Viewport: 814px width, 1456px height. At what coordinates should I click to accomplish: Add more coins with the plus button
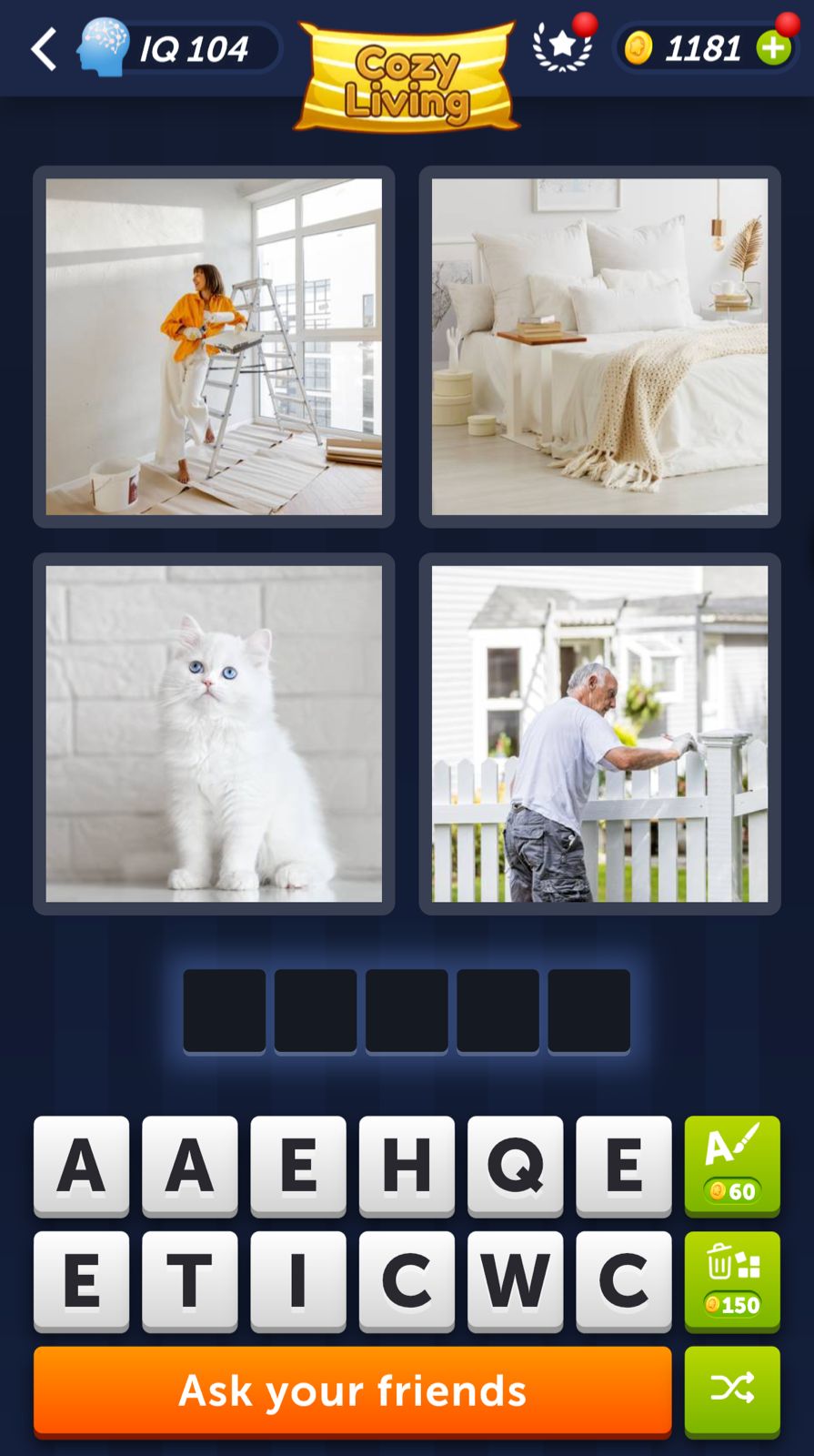[x=774, y=48]
